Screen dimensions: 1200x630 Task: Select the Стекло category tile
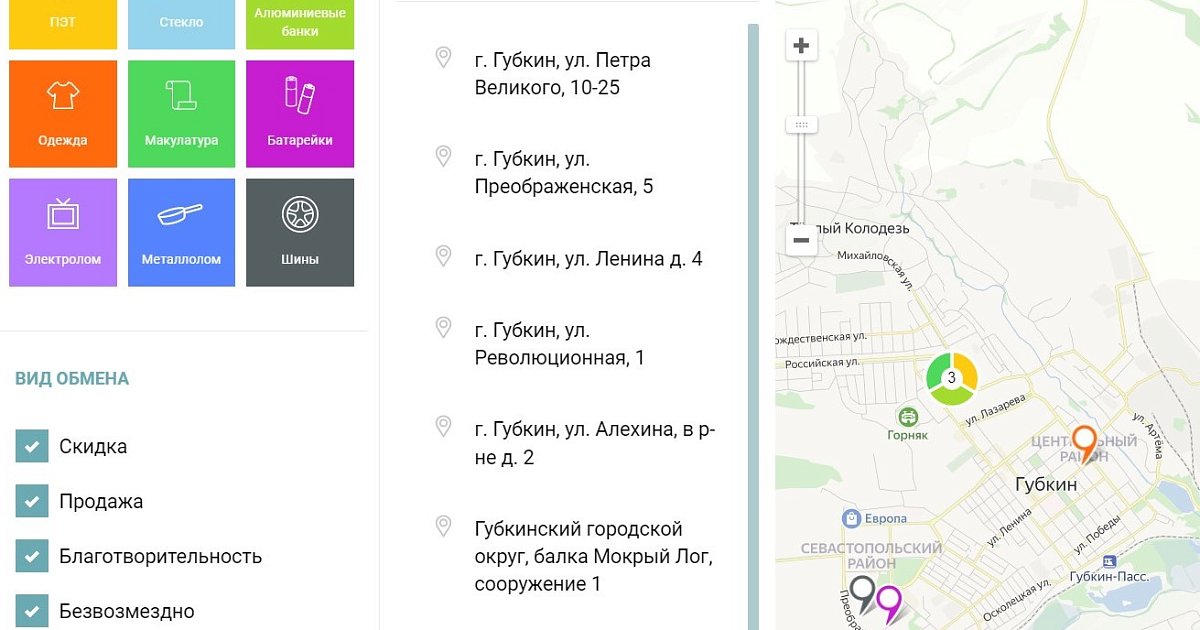tap(181, 24)
